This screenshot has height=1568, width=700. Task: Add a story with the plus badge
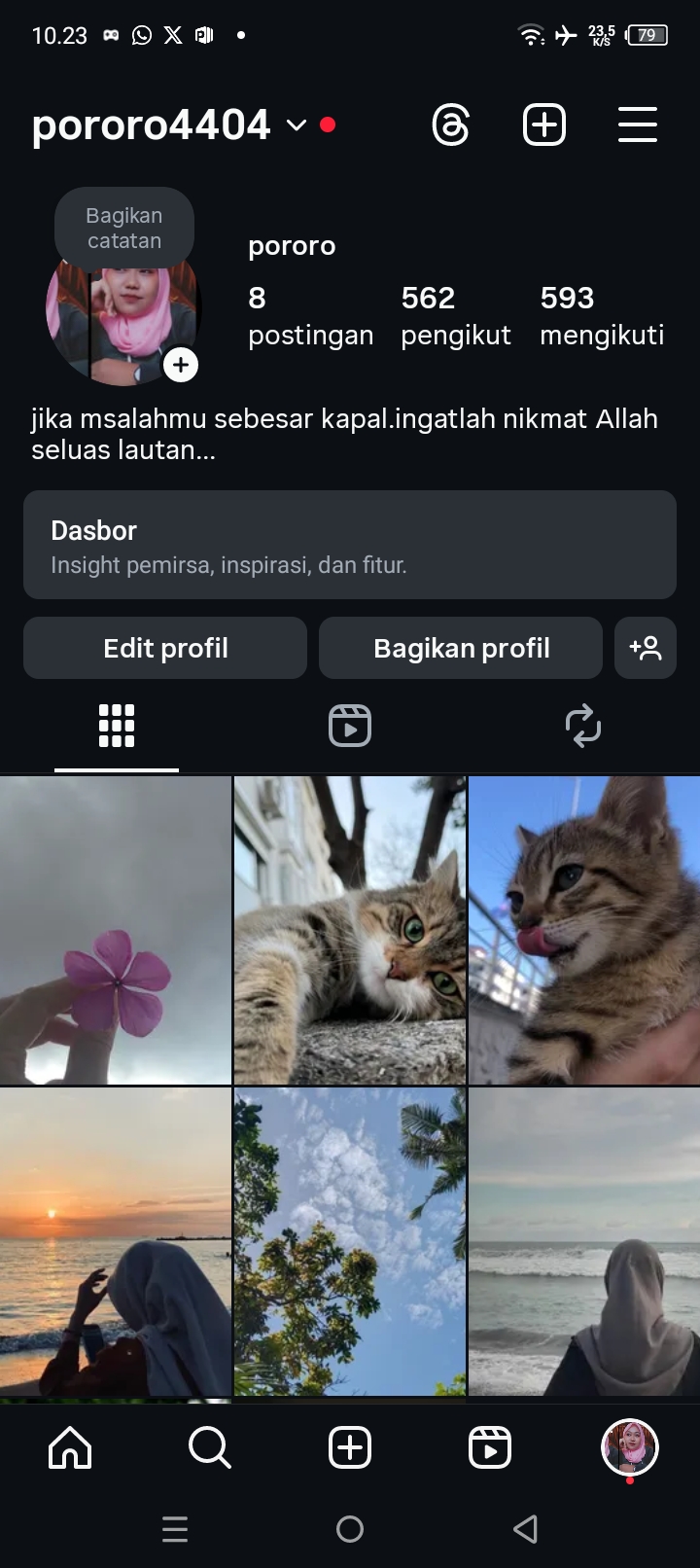(181, 366)
